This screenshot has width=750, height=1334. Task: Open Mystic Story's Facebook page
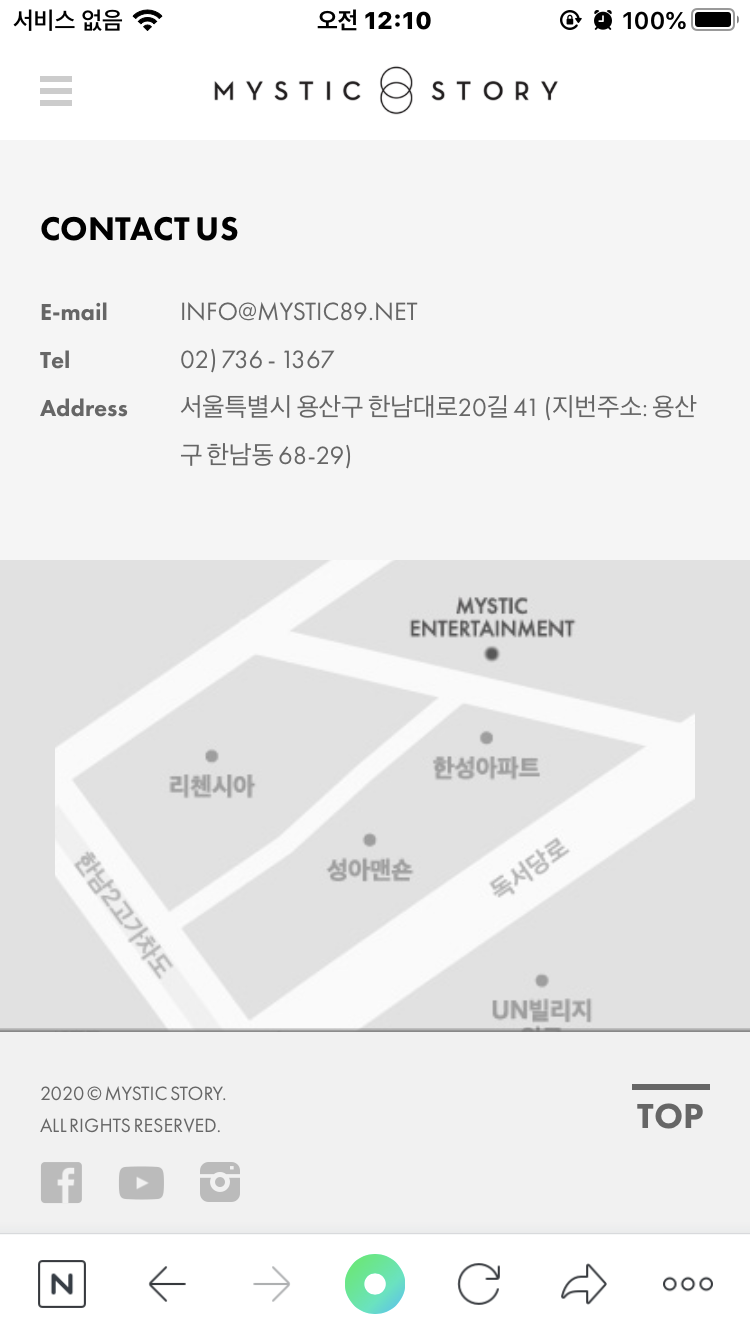[x=61, y=1183]
